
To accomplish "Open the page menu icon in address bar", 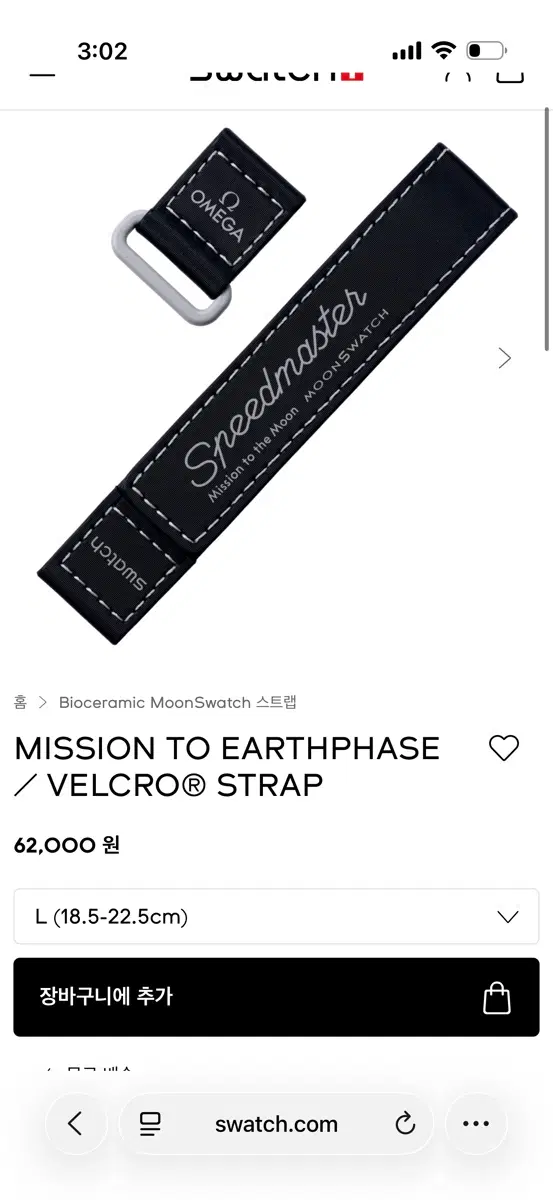I will 150,1124.
